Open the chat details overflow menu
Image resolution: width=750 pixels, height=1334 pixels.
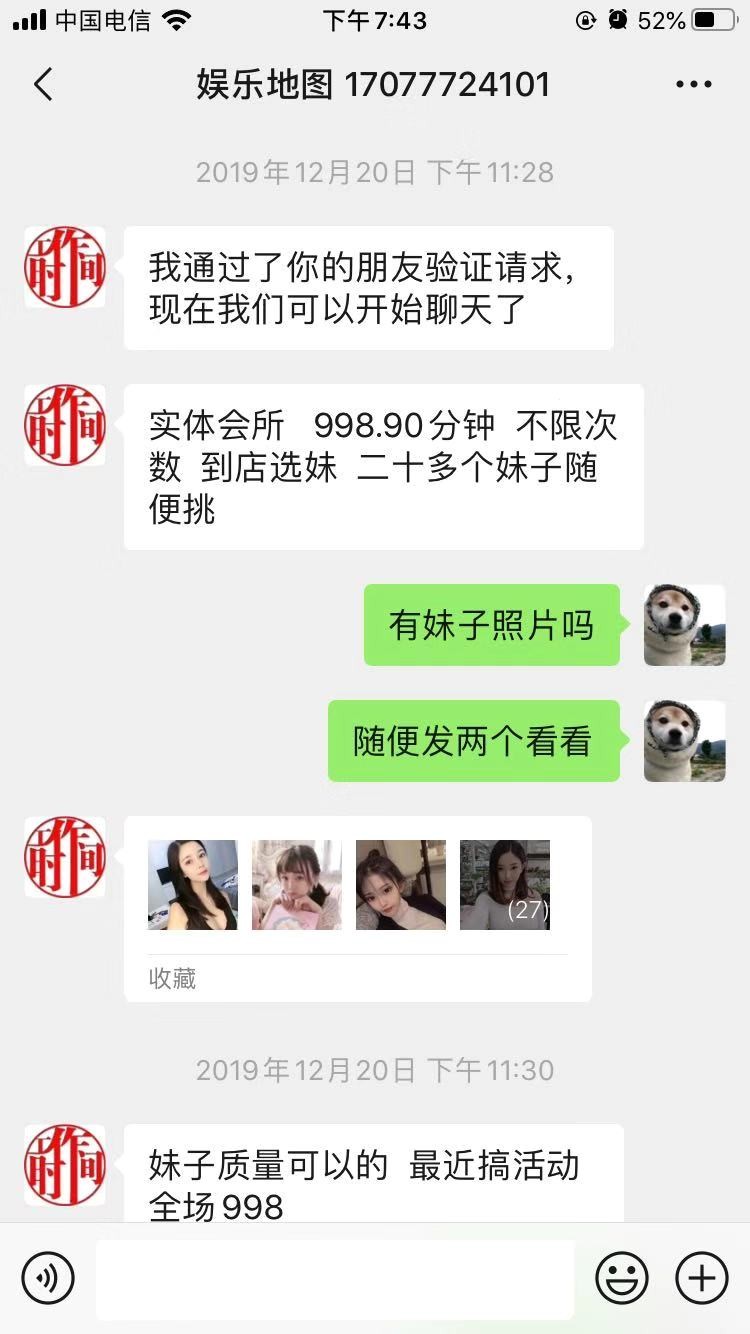coord(693,85)
